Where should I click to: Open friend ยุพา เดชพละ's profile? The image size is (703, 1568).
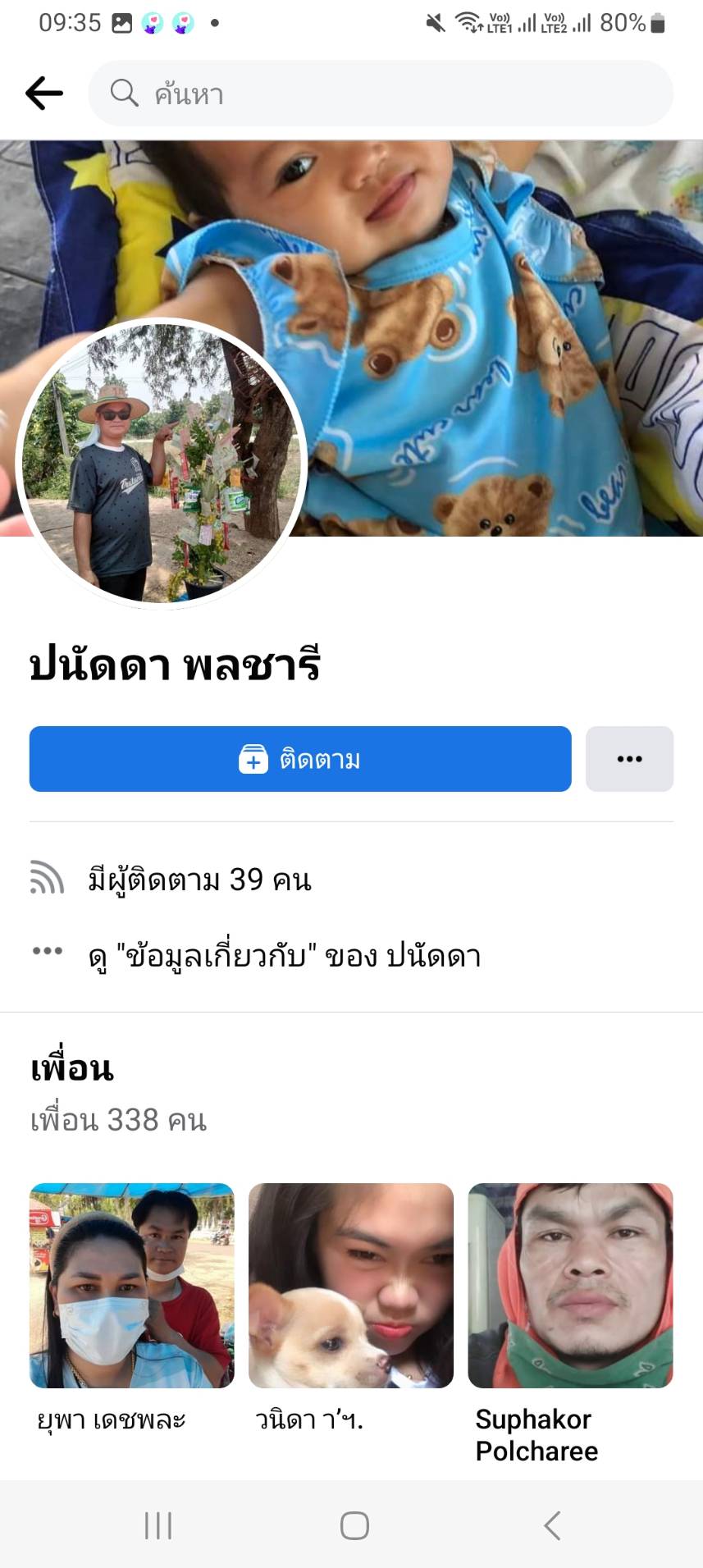pyautogui.click(x=132, y=1286)
